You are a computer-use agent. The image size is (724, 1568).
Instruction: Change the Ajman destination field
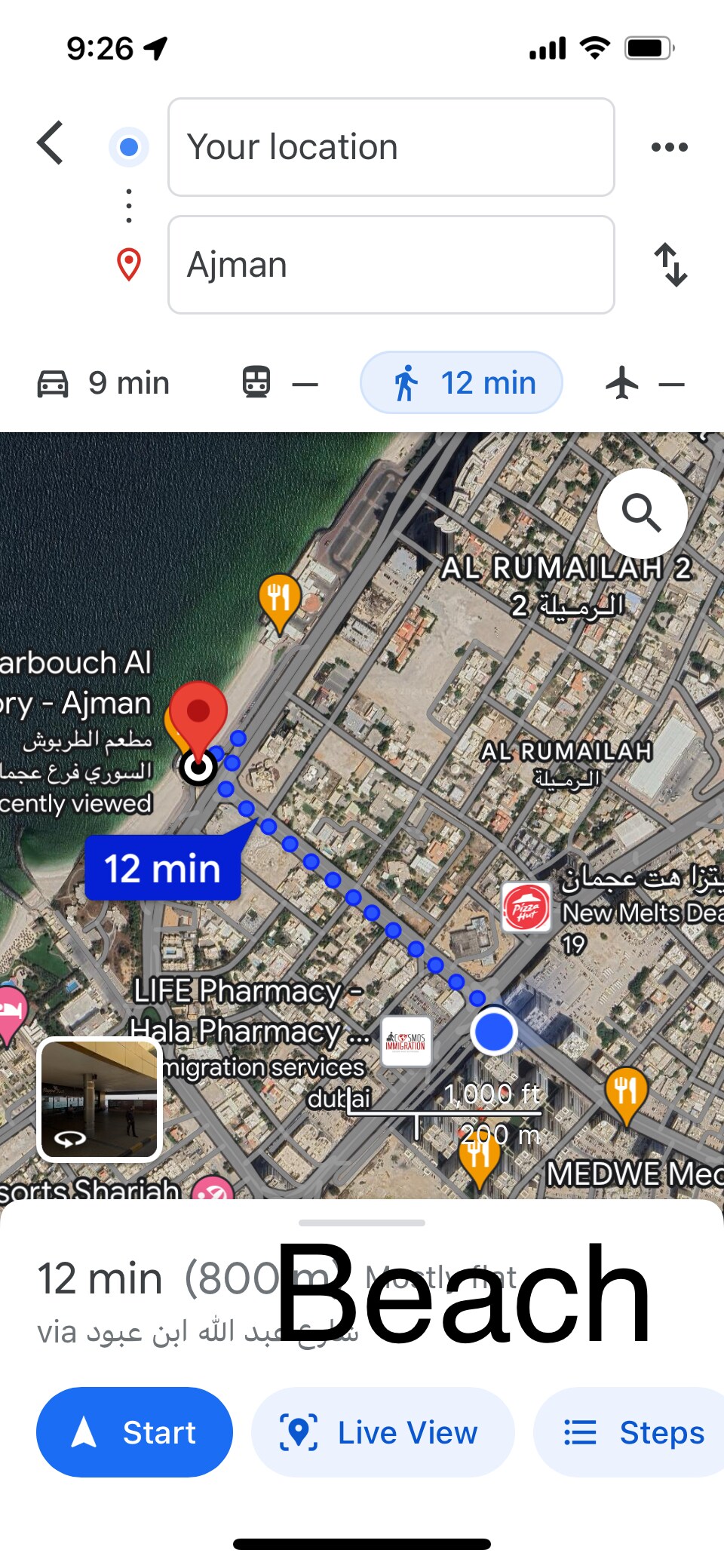click(x=391, y=265)
